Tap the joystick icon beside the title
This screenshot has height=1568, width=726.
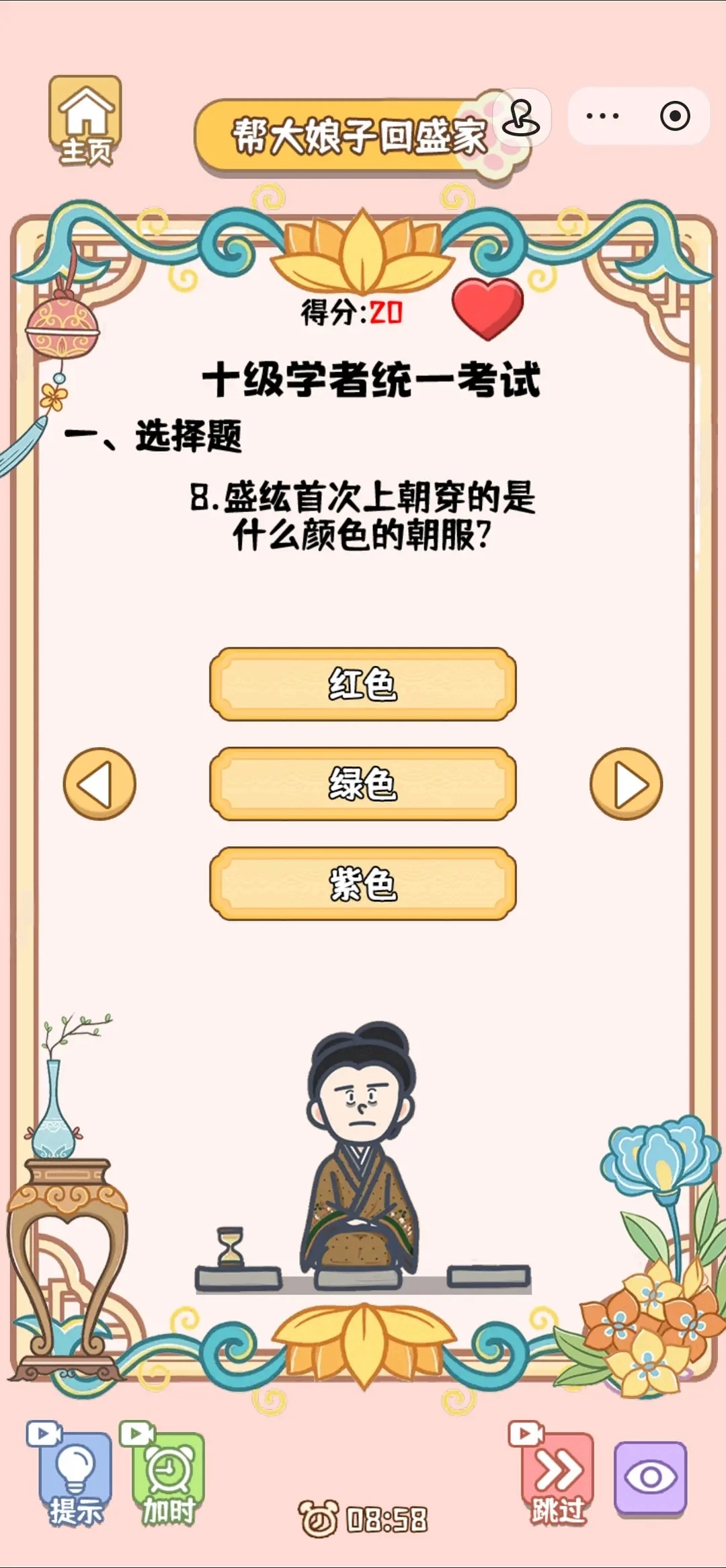coord(521,118)
